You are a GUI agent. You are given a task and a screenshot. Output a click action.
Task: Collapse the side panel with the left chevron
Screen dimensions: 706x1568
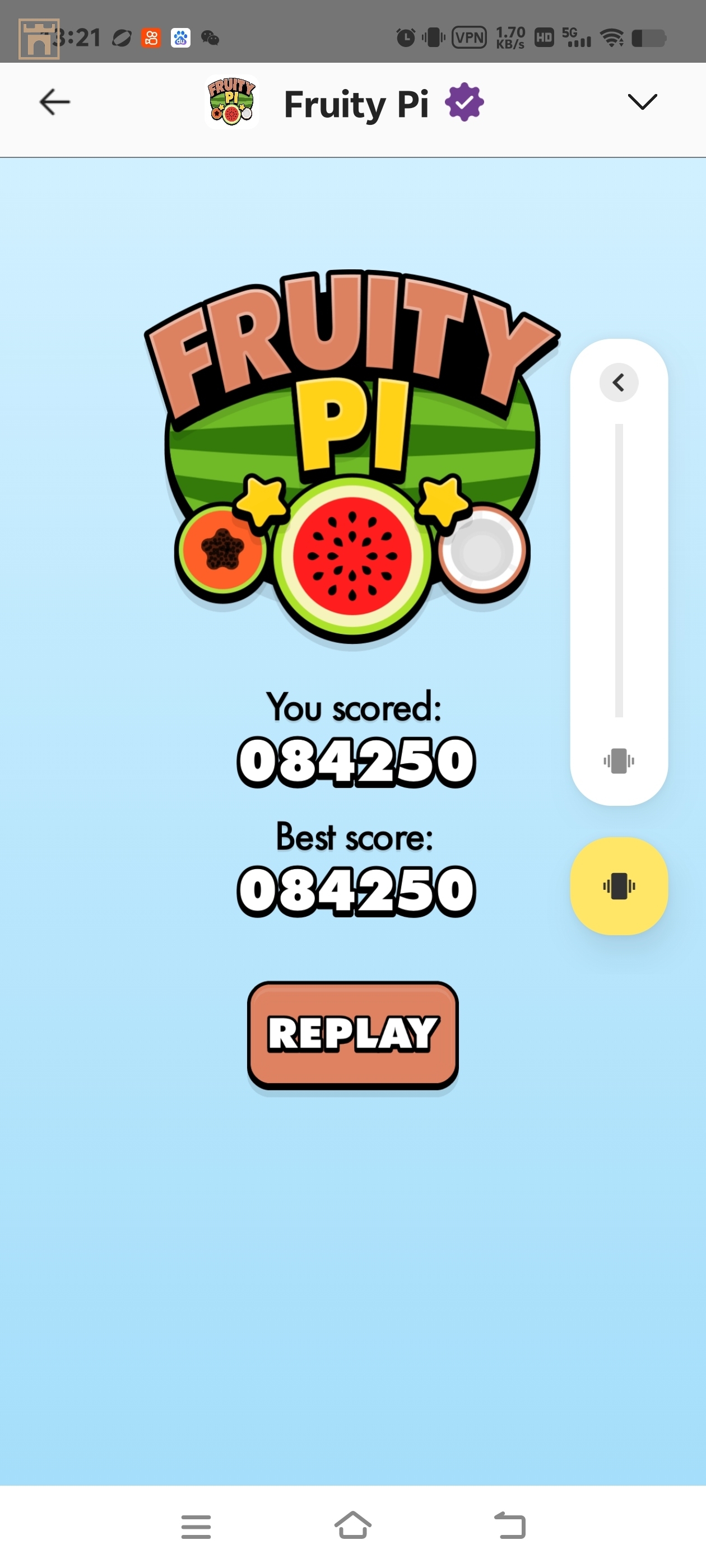click(x=618, y=382)
